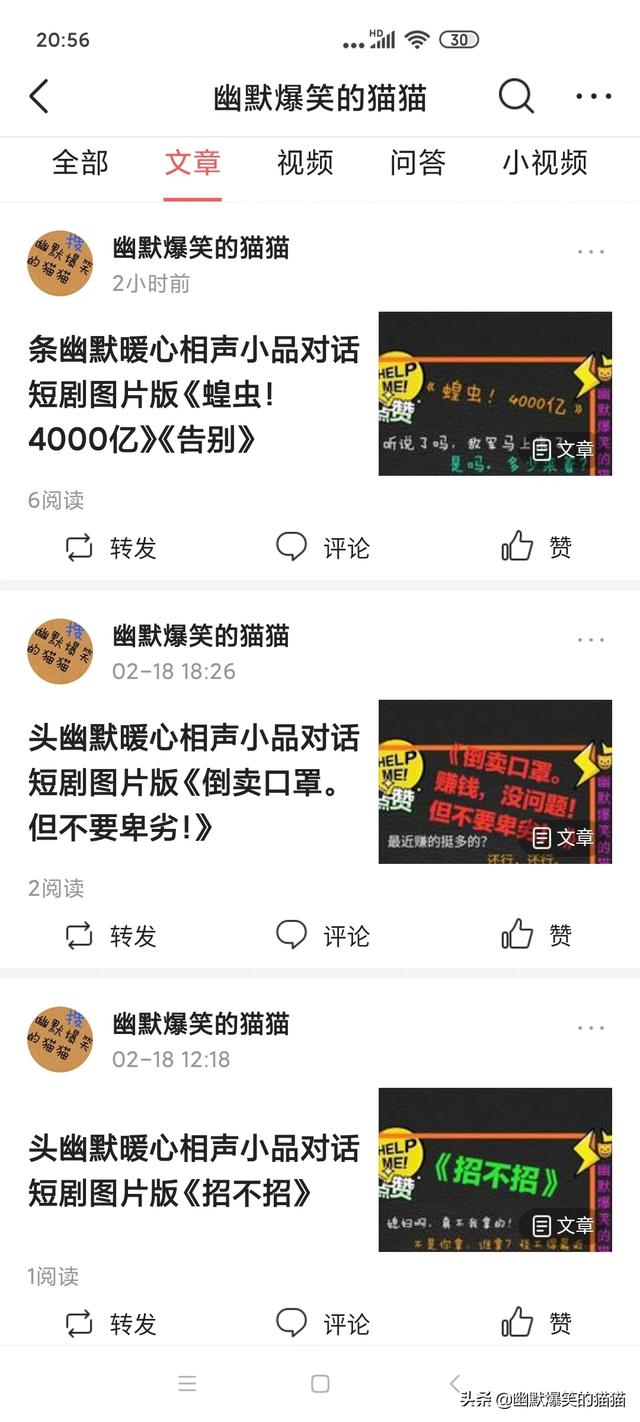Switch to the 全部 tab
640x1422 pixels.
(80, 163)
